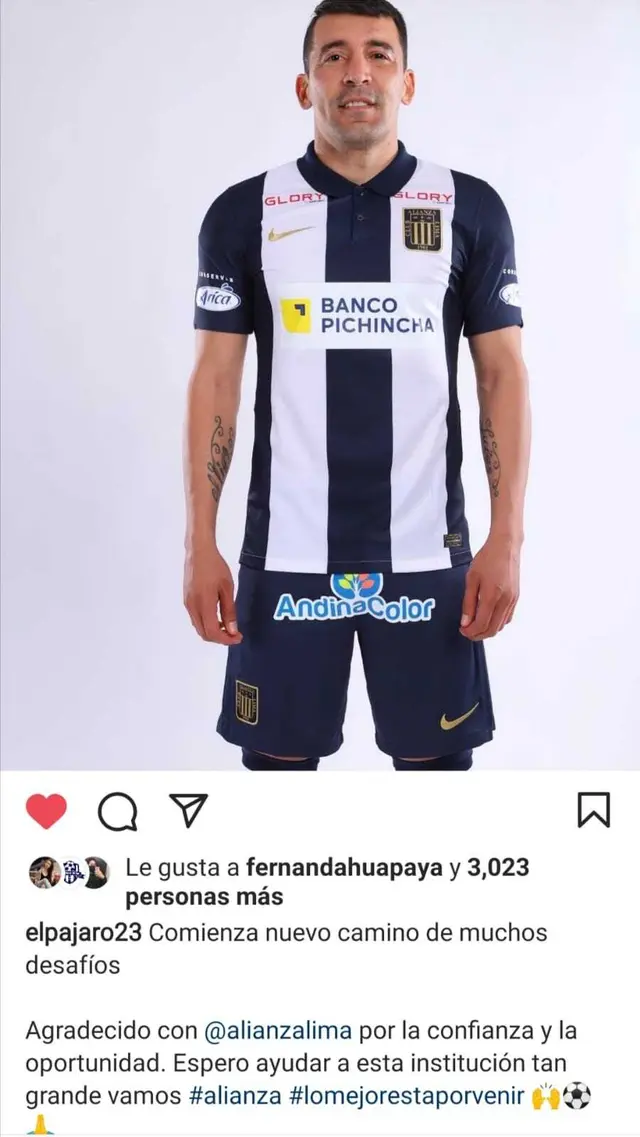The width and height of the screenshot is (640, 1137).
Task: View the 3,023 personas más likes list
Action: point(204,897)
